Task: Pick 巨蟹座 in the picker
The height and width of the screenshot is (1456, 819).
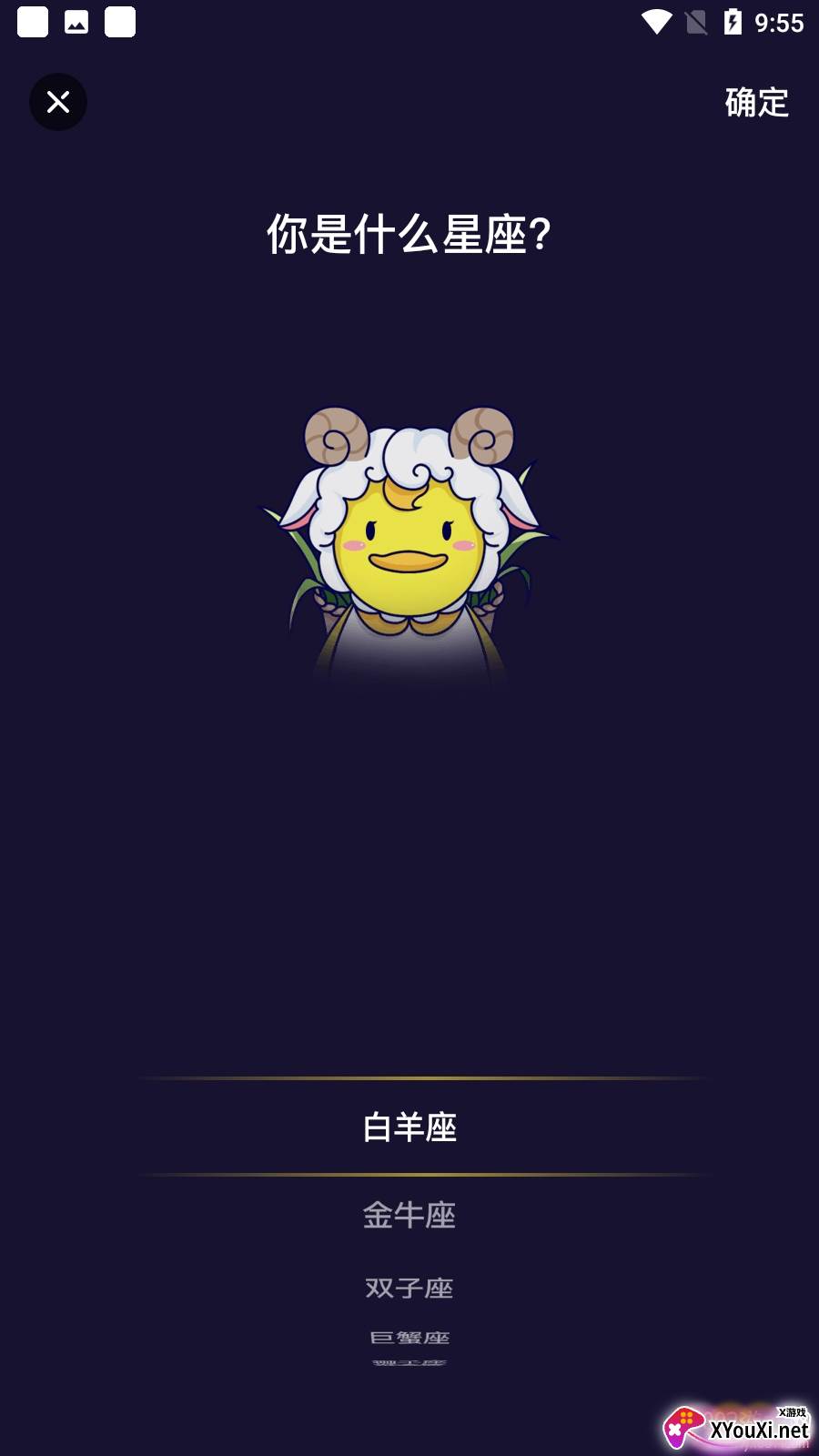Action: [409, 1338]
